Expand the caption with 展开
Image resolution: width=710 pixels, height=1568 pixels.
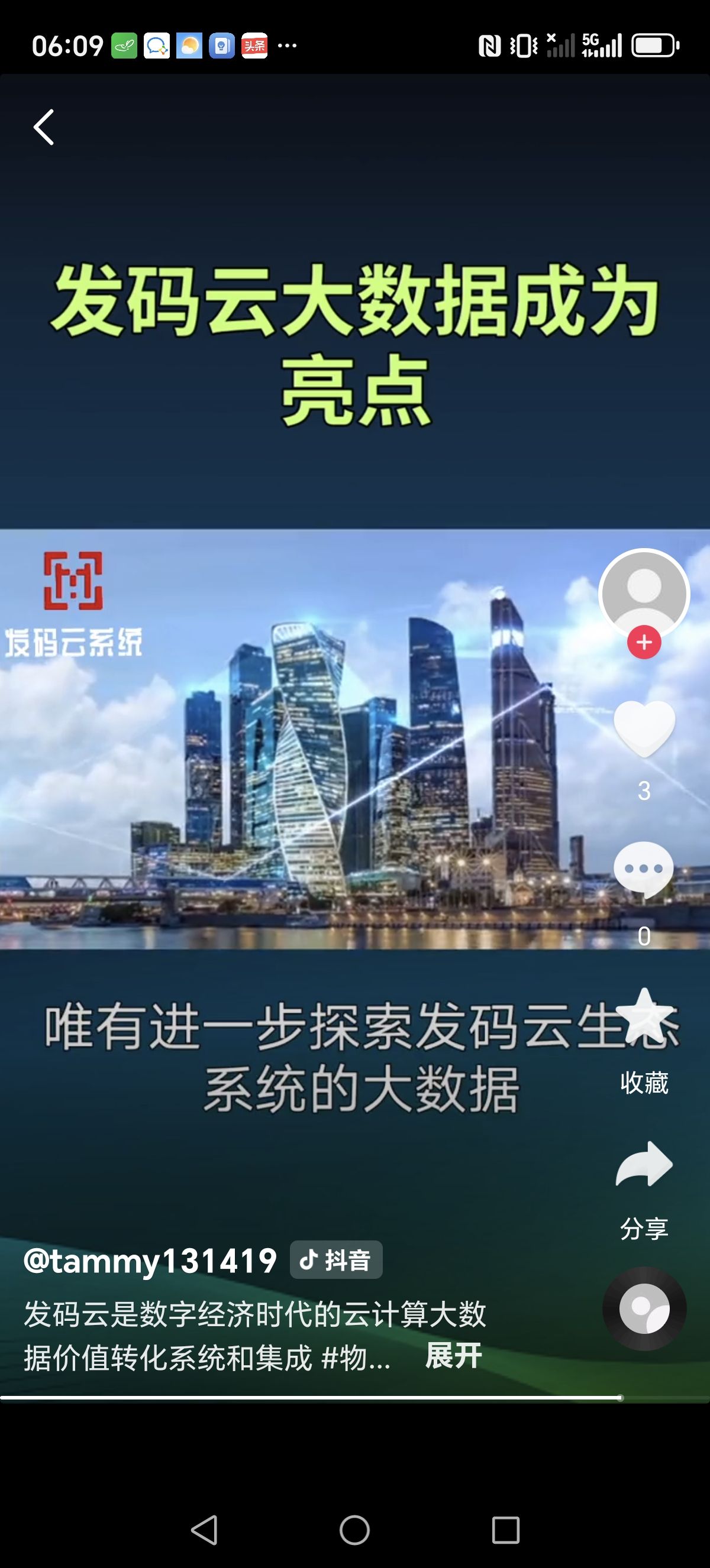(x=454, y=1356)
